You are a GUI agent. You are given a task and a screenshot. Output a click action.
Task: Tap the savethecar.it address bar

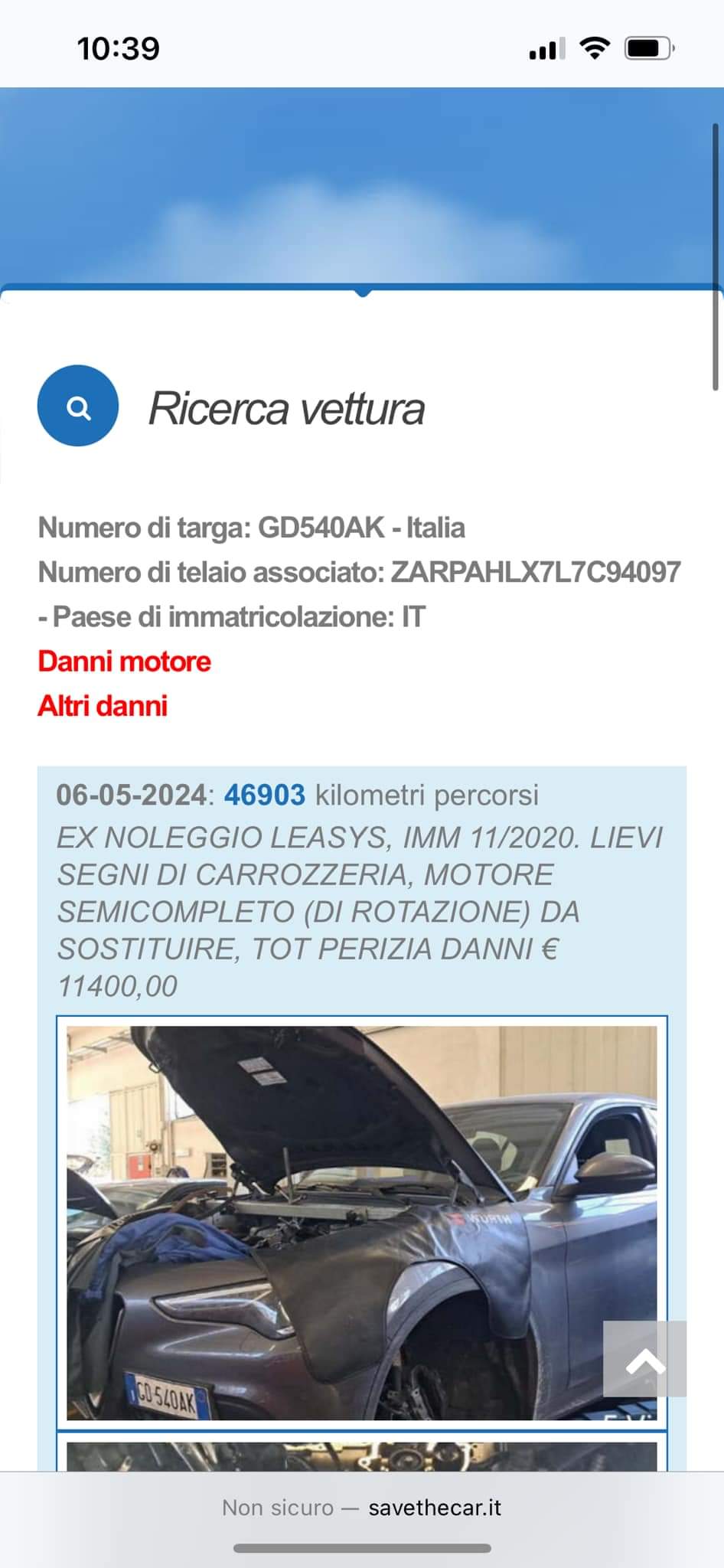[x=361, y=1508]
